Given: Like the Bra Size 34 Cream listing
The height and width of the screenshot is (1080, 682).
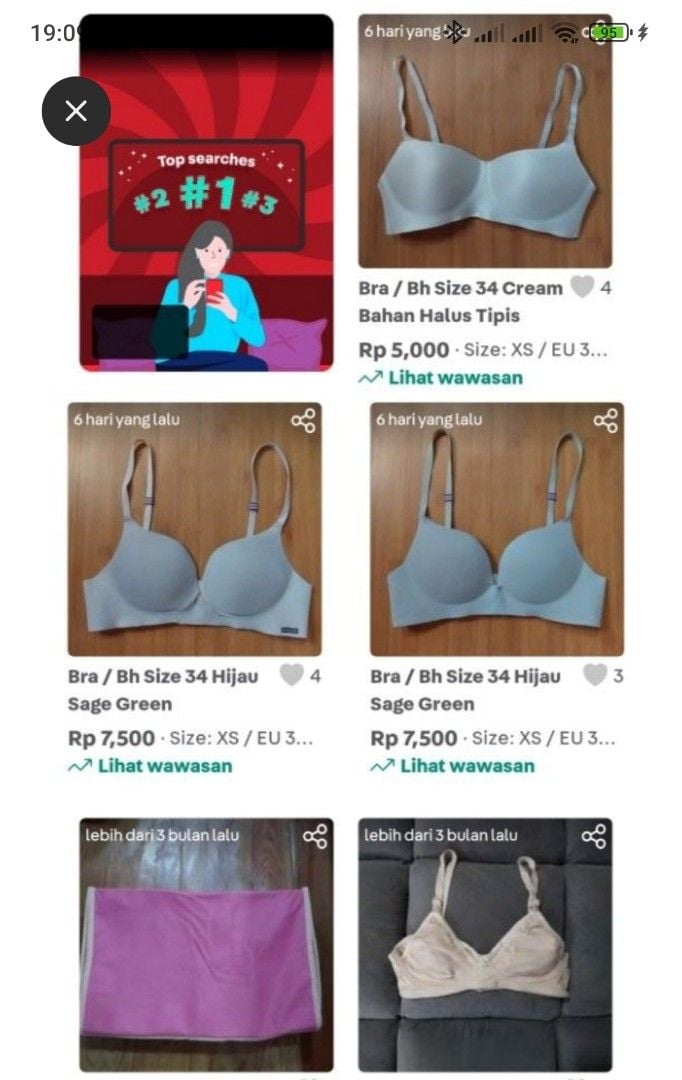Looking at the screenshot, I should [582, 288].
